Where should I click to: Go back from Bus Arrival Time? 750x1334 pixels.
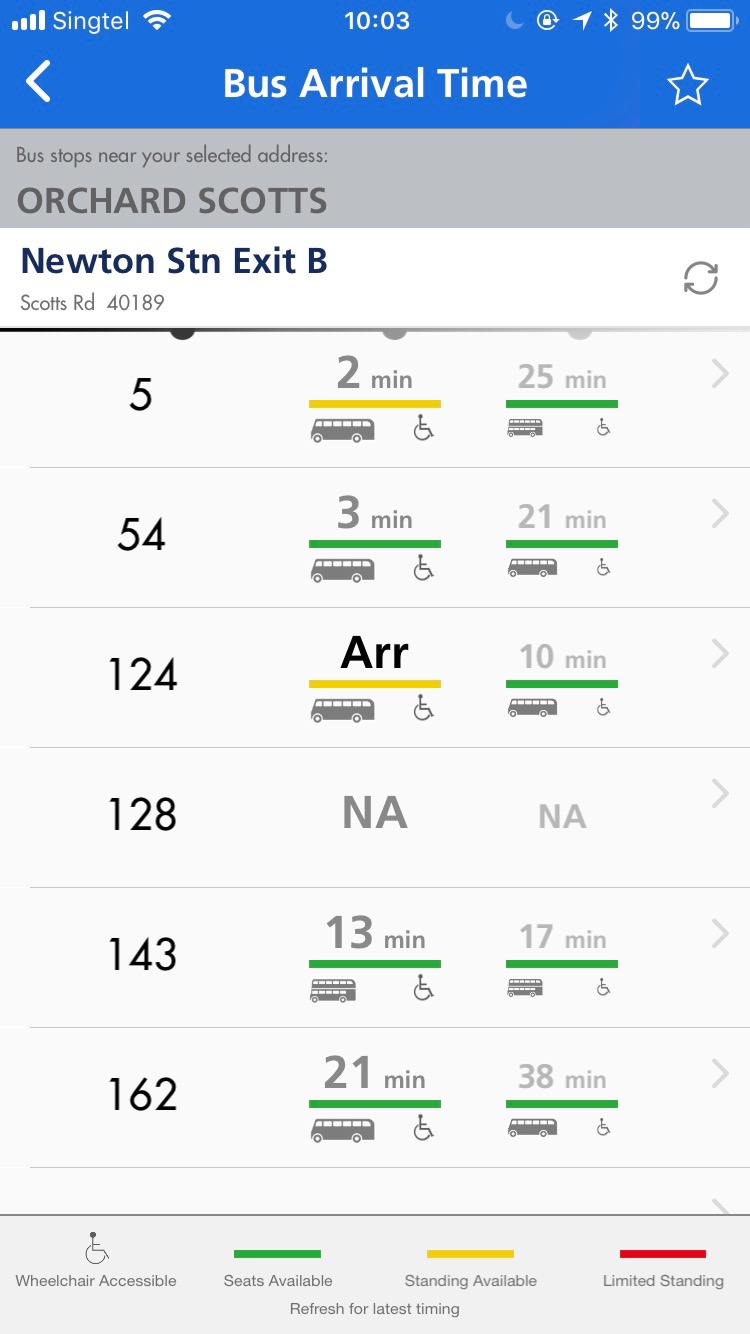(x=38, y=82)
